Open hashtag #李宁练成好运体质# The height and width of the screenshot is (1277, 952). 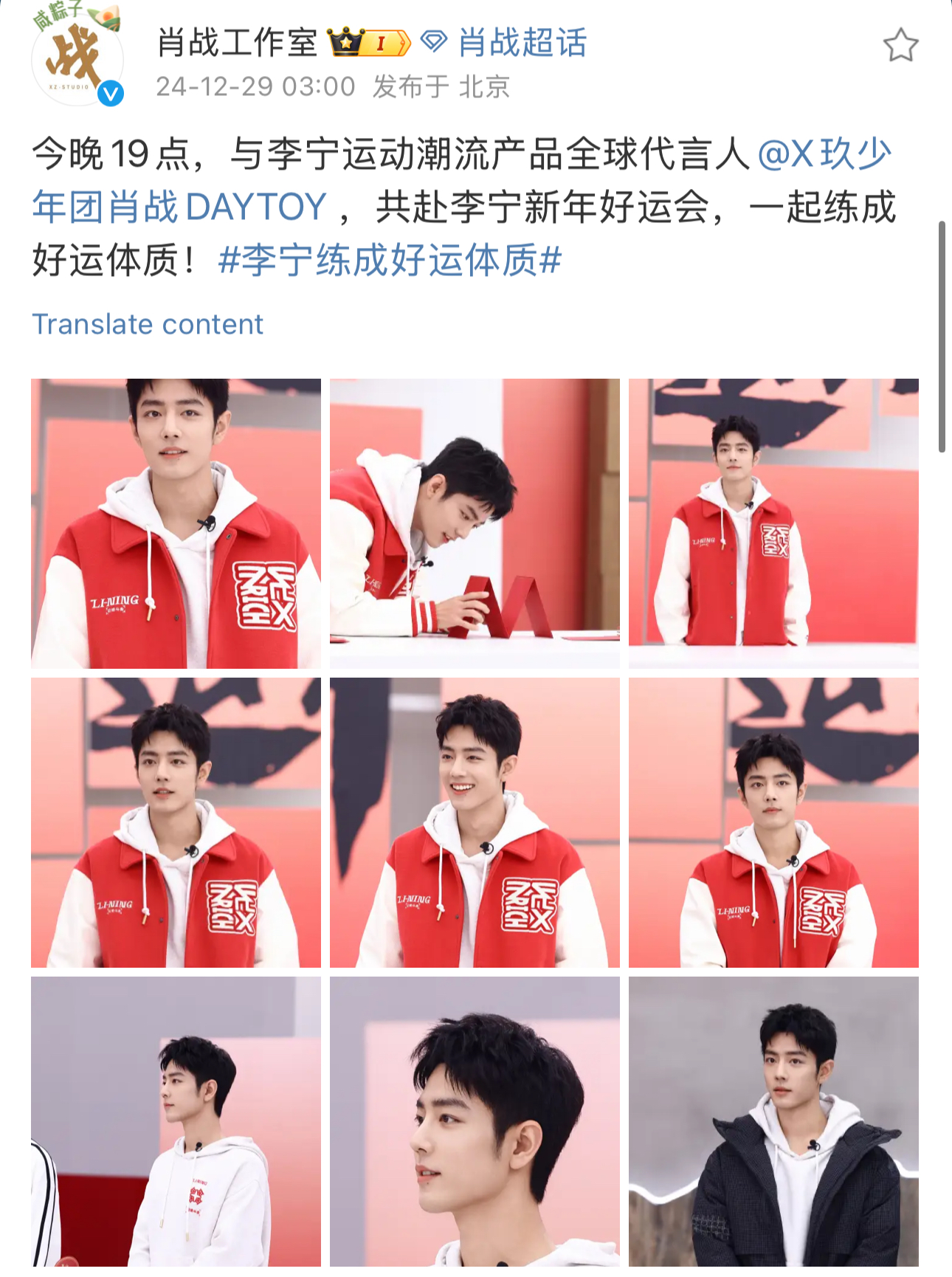click(390, 260)
